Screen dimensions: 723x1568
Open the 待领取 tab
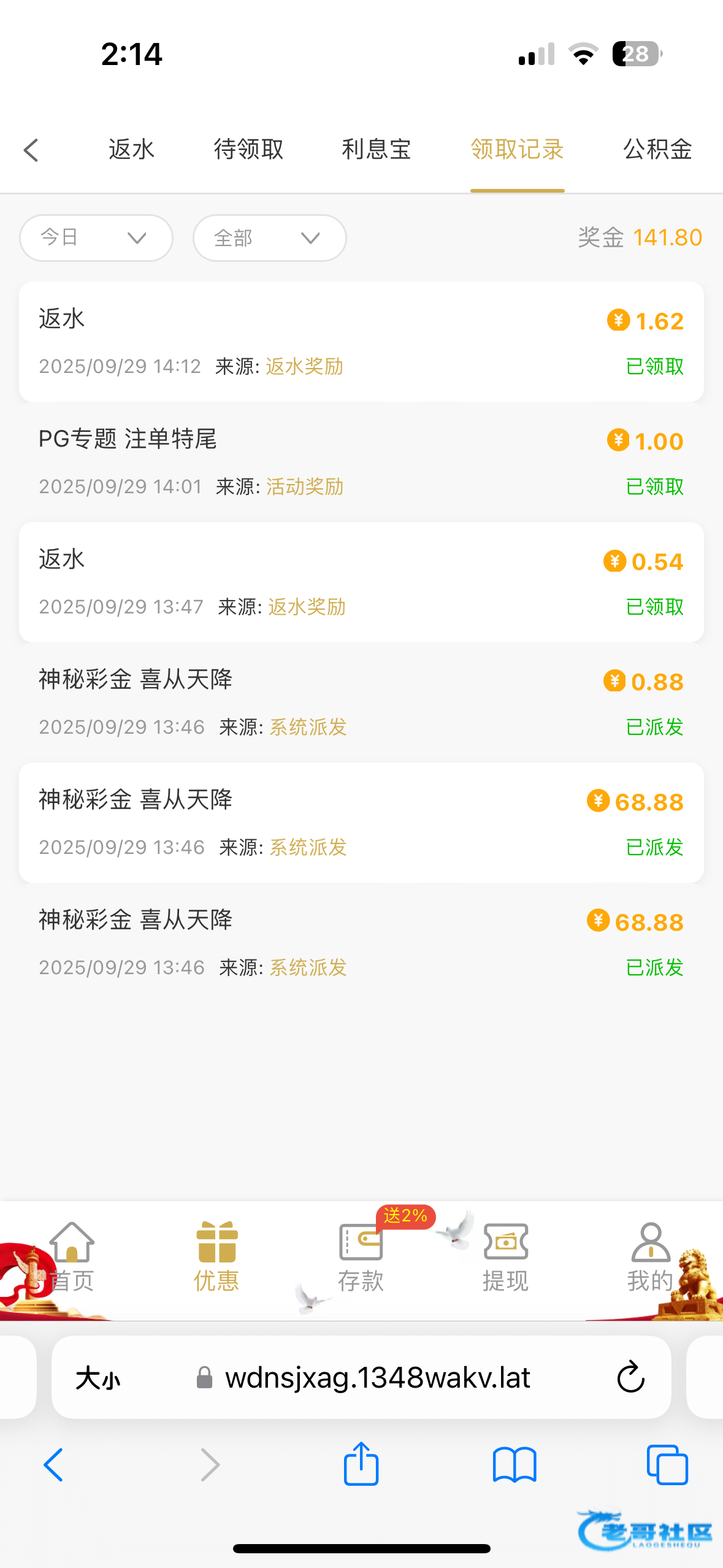pyautogui.click(x=248, y=150)
